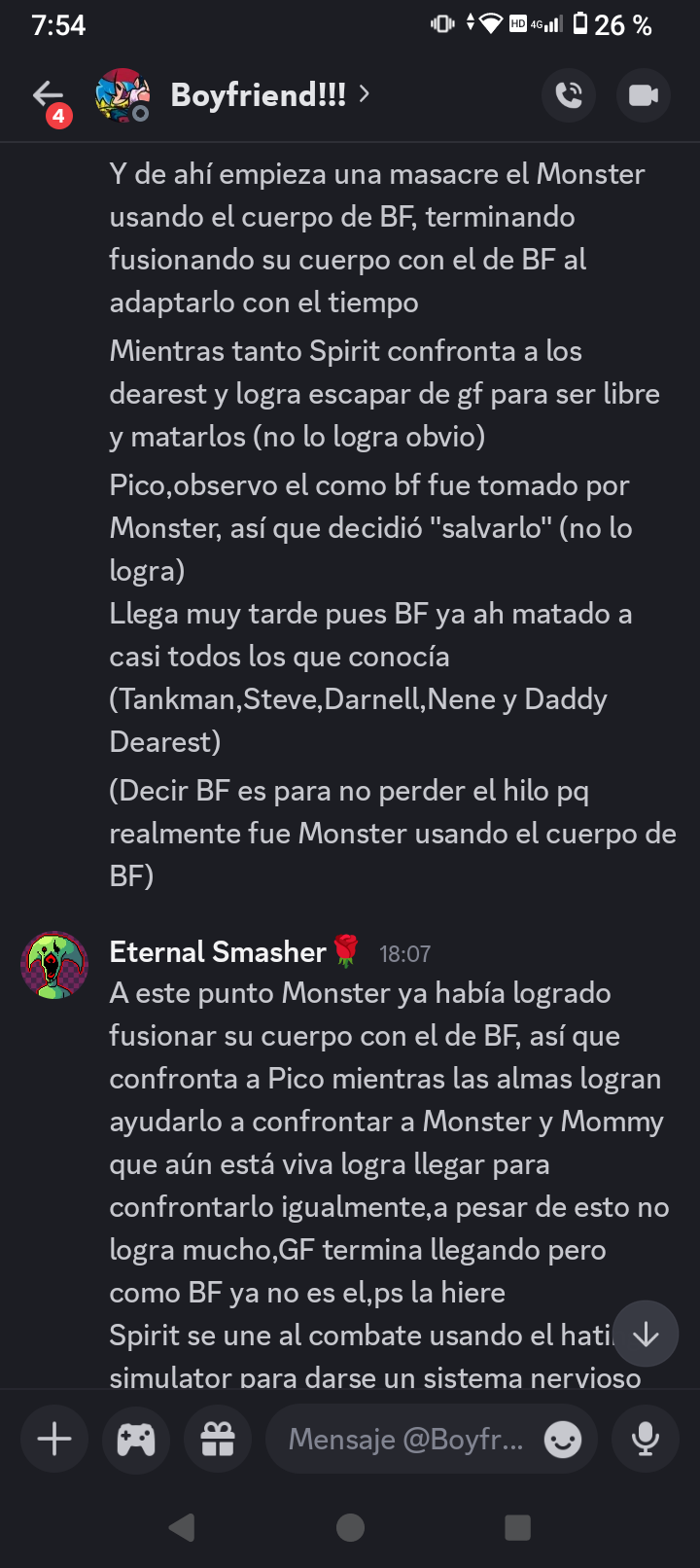
Task: View Eternal Smasher's avatar profile
Action: tap(54, 965)
